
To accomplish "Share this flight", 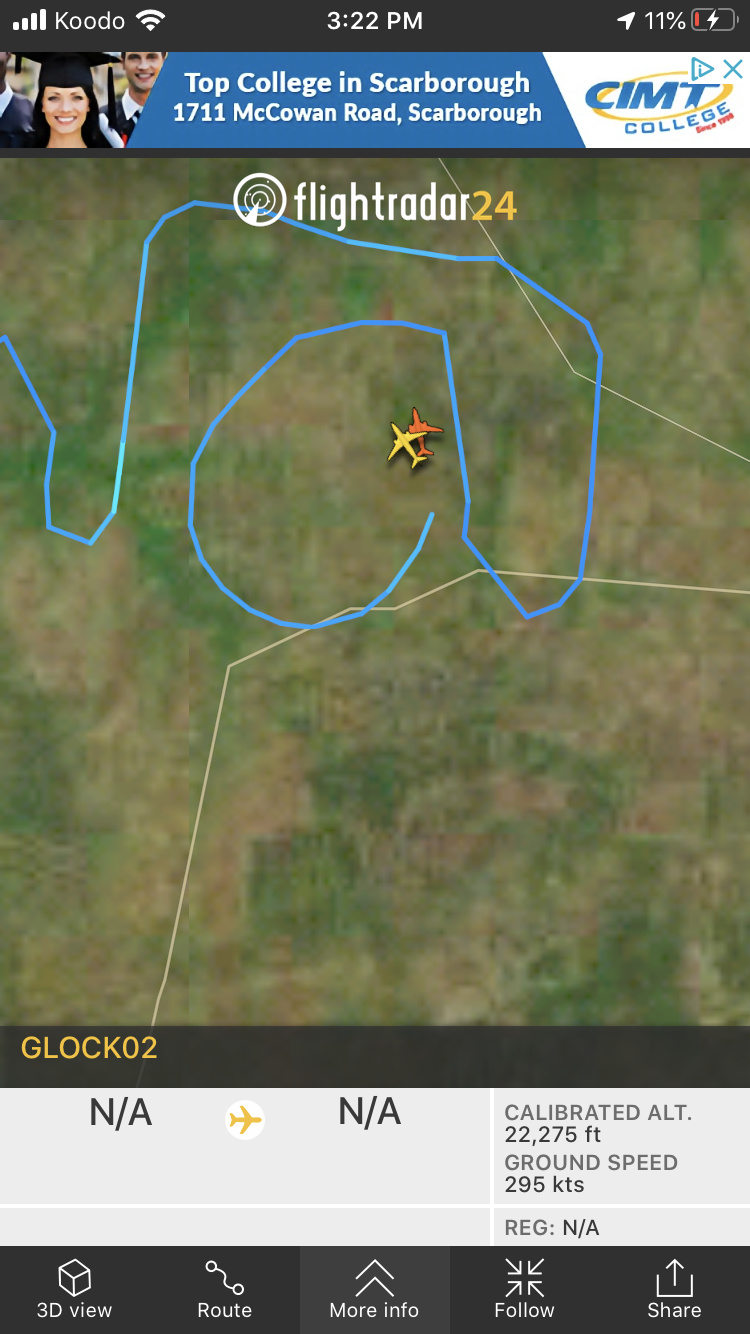I will tap(674, 1289).
